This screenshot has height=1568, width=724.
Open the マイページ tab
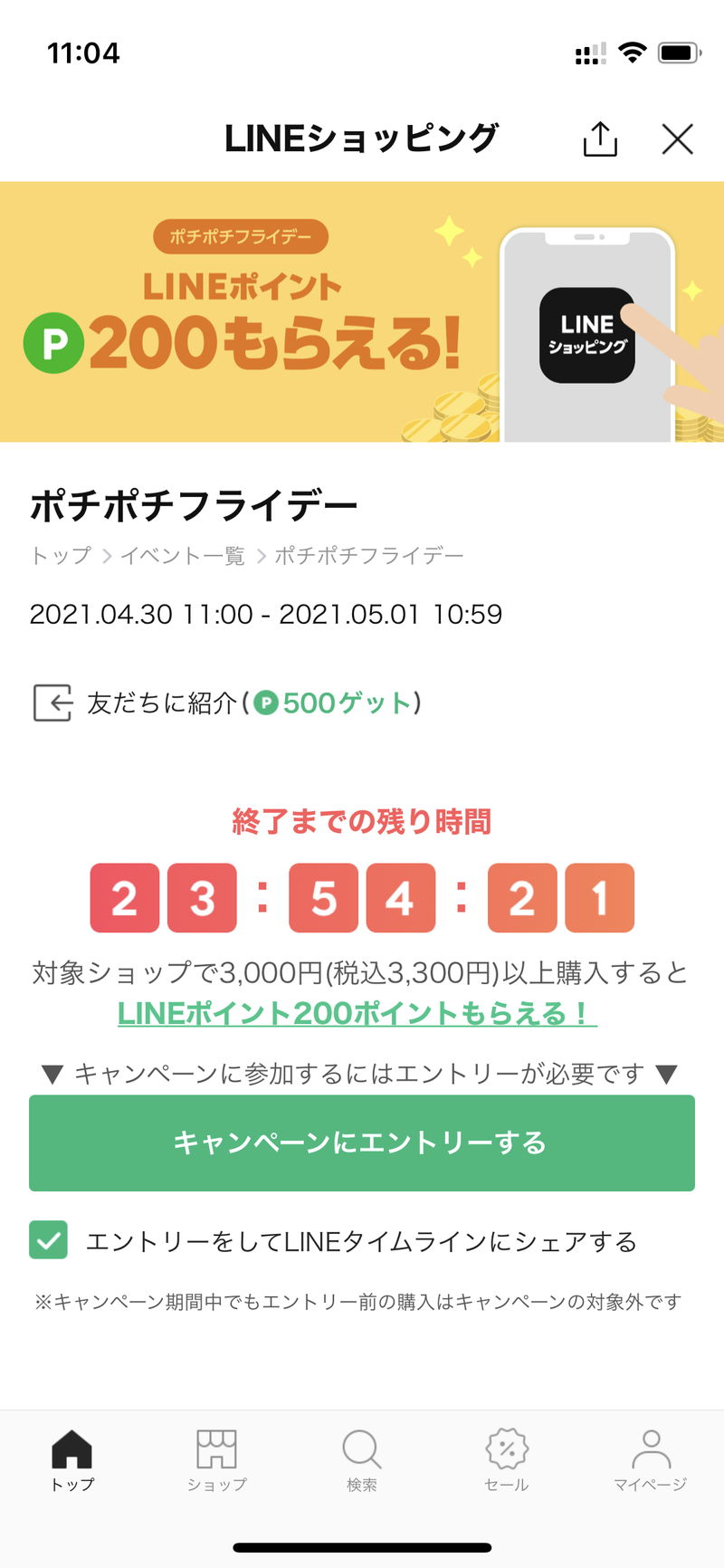tap(651, 1460)
